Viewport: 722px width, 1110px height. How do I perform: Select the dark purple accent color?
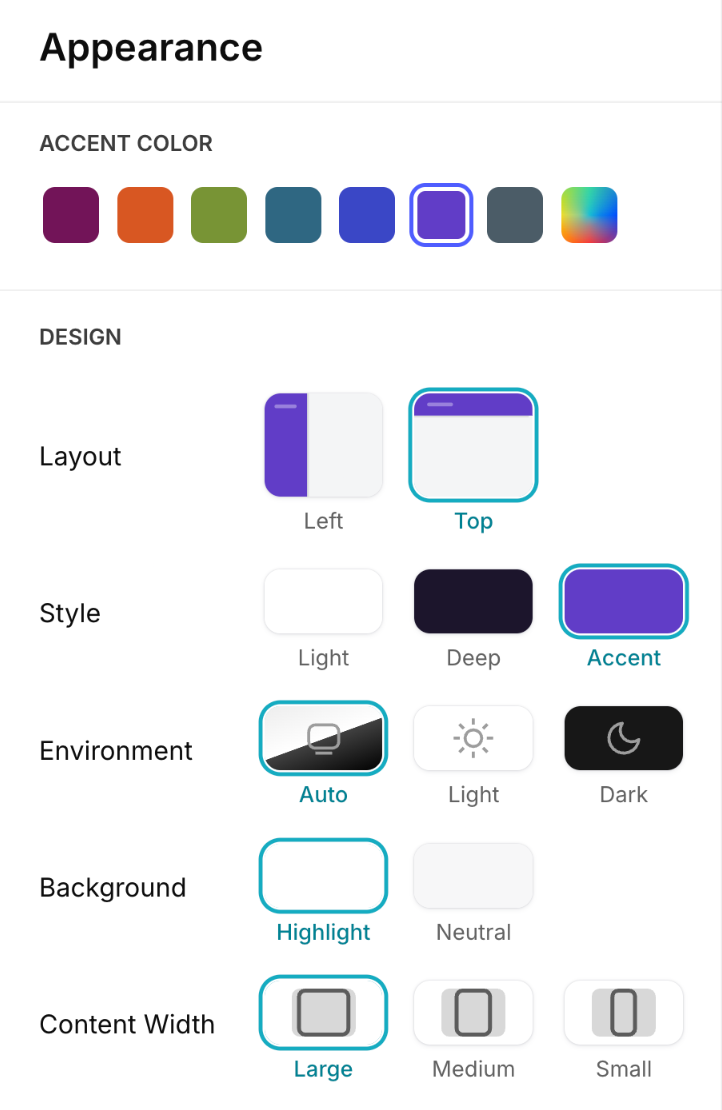[70, 215]
